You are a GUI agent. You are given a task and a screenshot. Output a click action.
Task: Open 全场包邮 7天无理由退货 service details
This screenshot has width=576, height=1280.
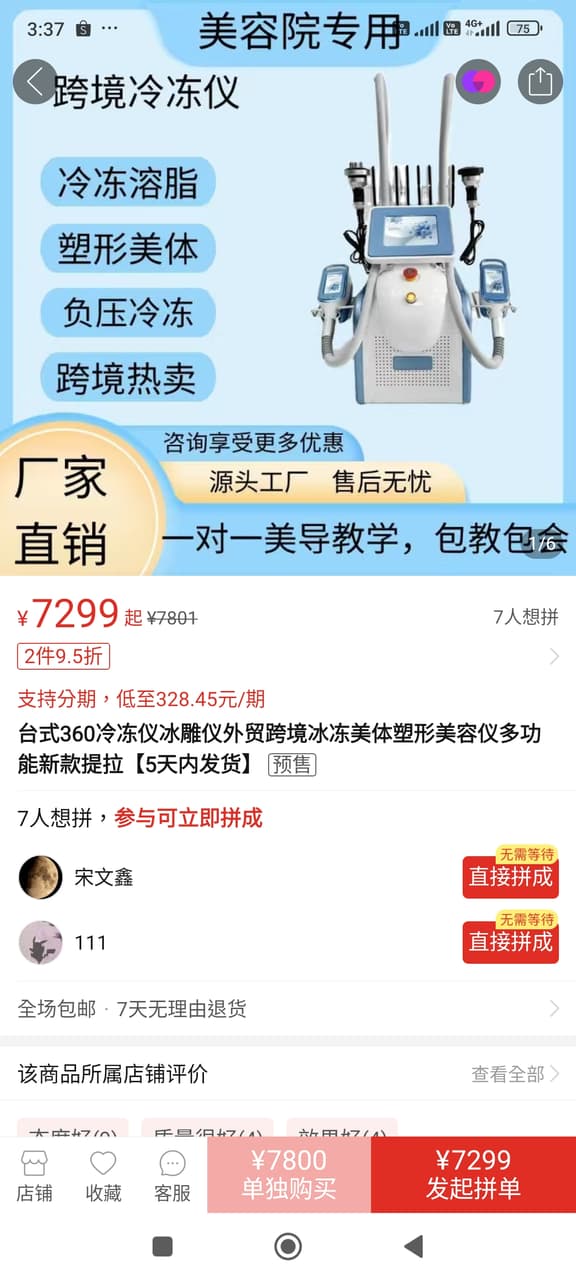point(288,1009)
